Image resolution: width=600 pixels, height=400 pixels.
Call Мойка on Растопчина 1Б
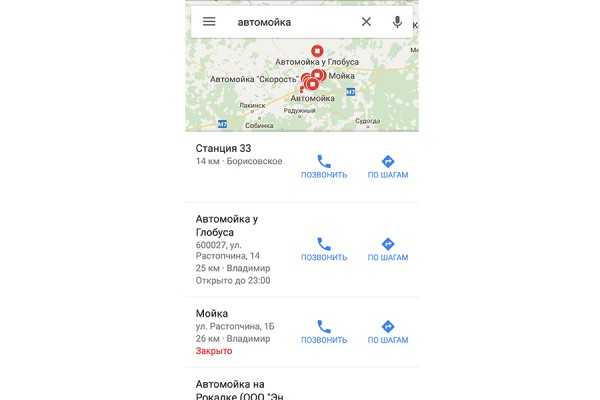pos(324,332)
